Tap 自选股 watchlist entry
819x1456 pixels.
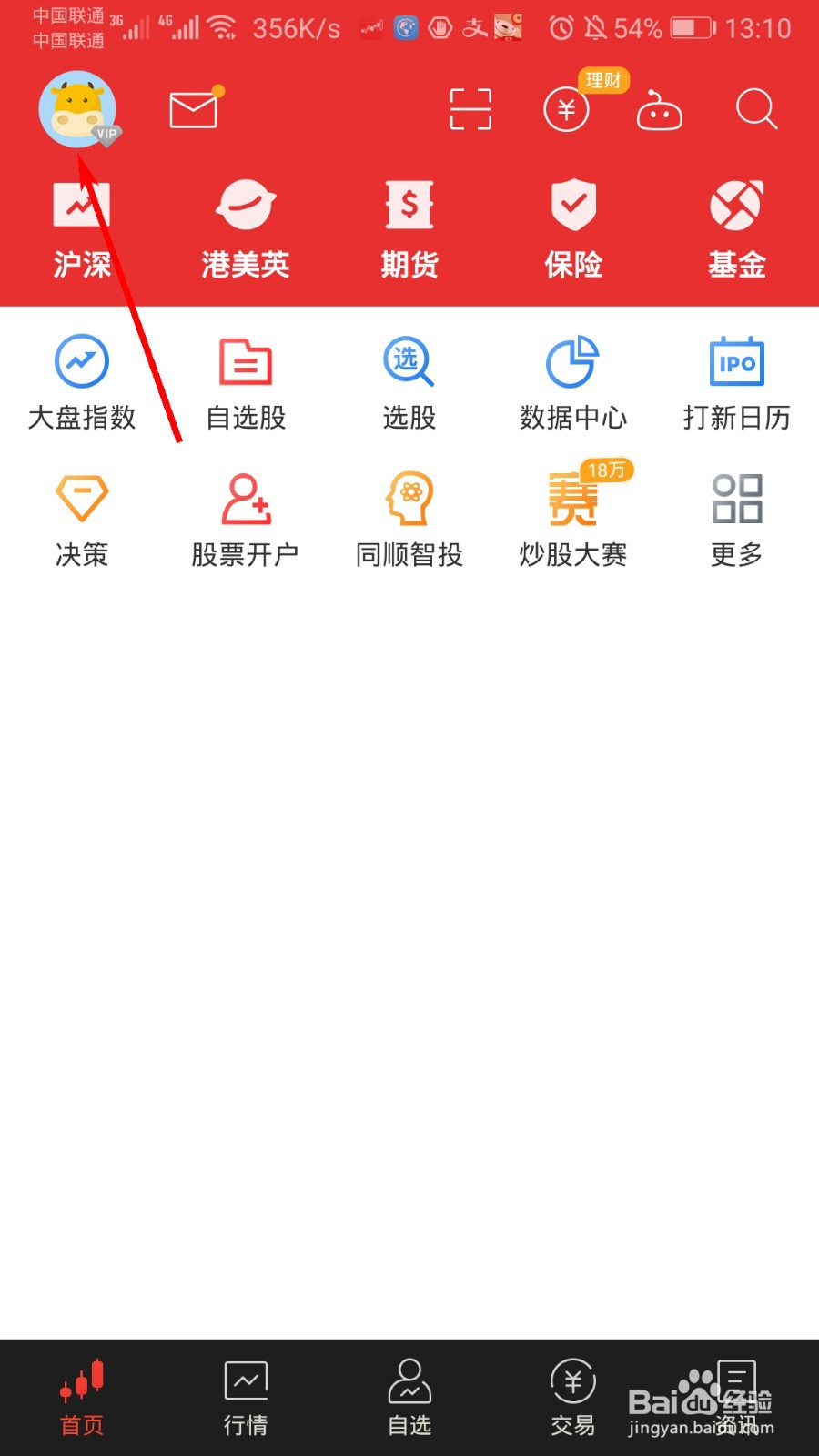(245, 382)
